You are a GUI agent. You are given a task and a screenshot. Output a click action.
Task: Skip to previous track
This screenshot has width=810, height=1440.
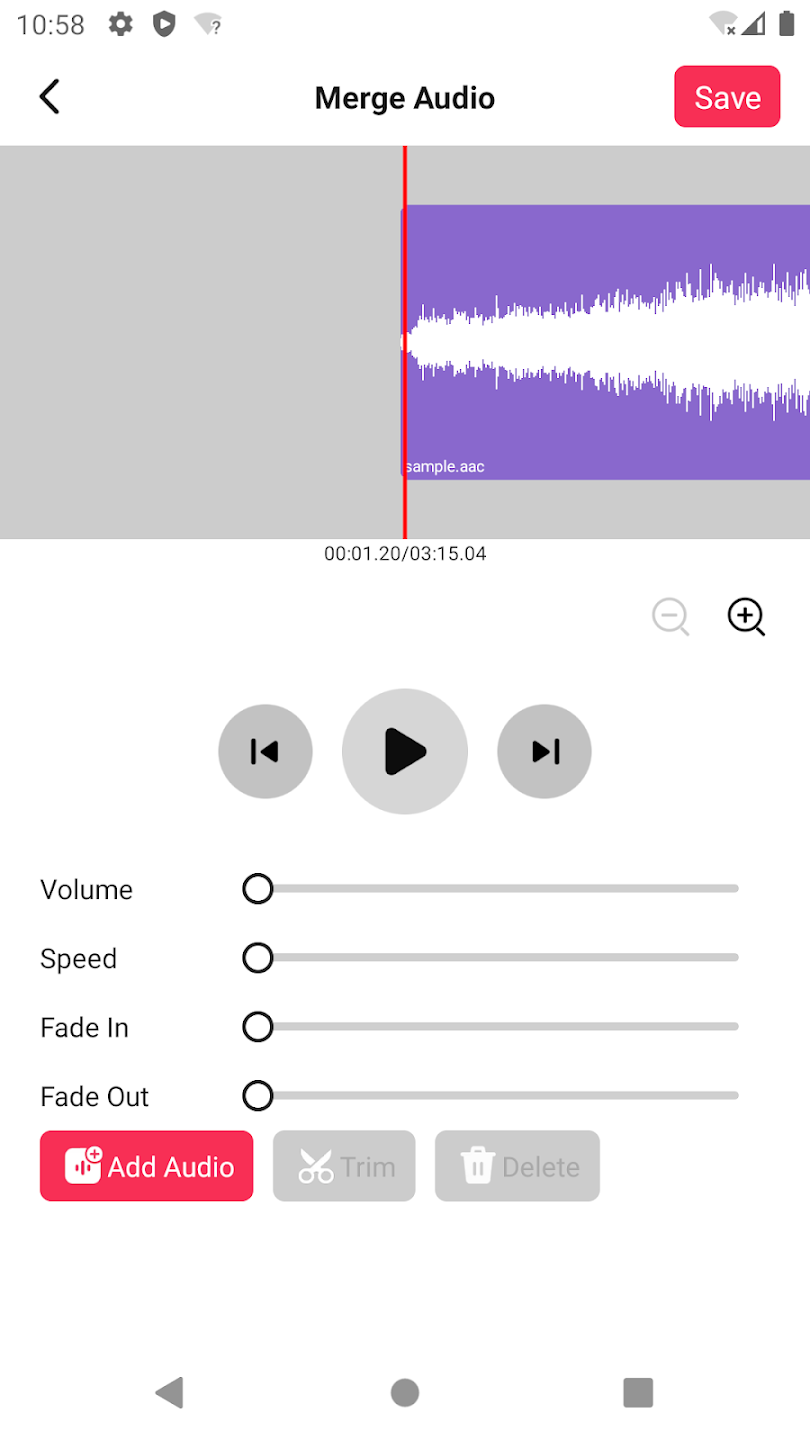click(265, 751)
